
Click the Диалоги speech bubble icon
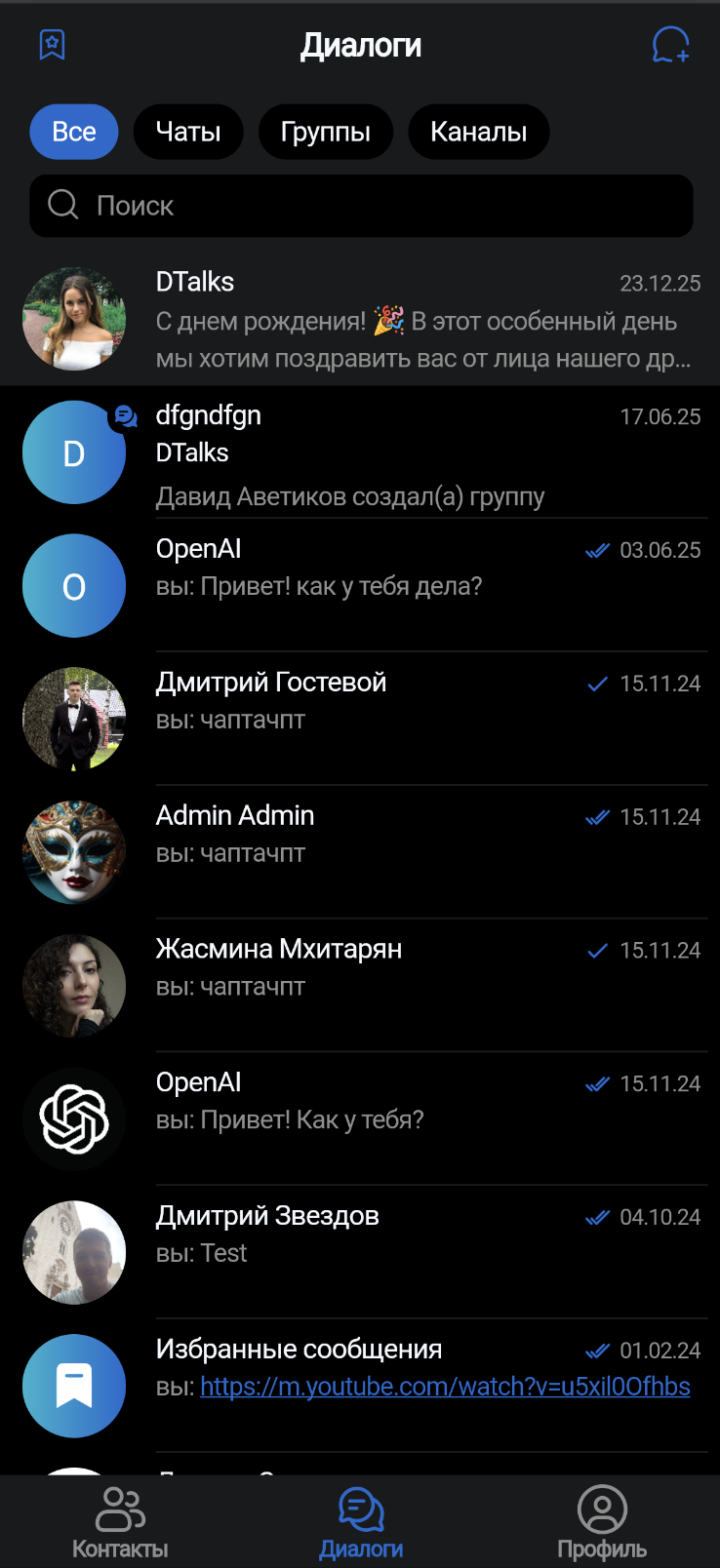click(x=360, y=1507)
